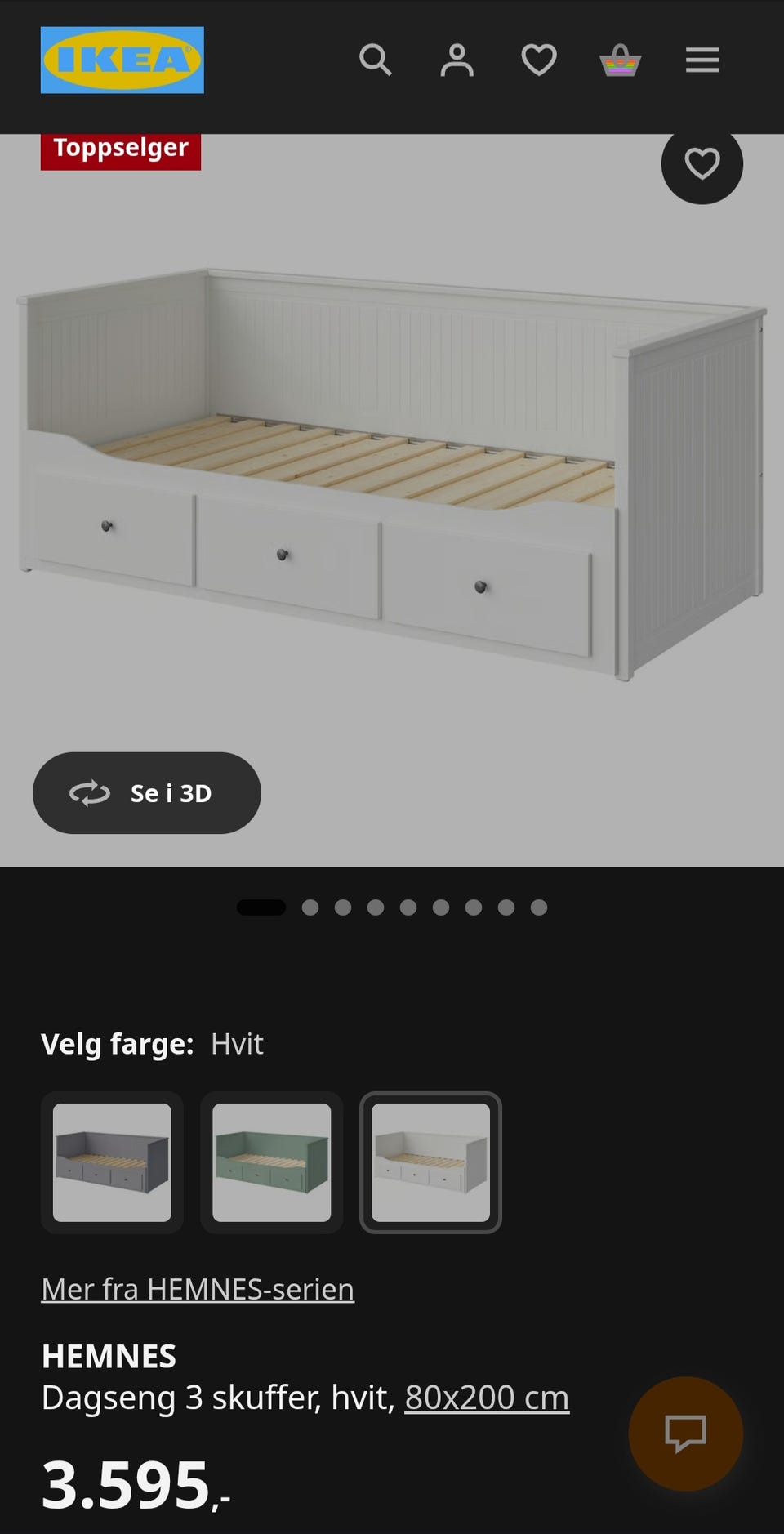Add daybed to favorites with heart button
Screen dimensions: 784x1534
(x=702, y=164)
